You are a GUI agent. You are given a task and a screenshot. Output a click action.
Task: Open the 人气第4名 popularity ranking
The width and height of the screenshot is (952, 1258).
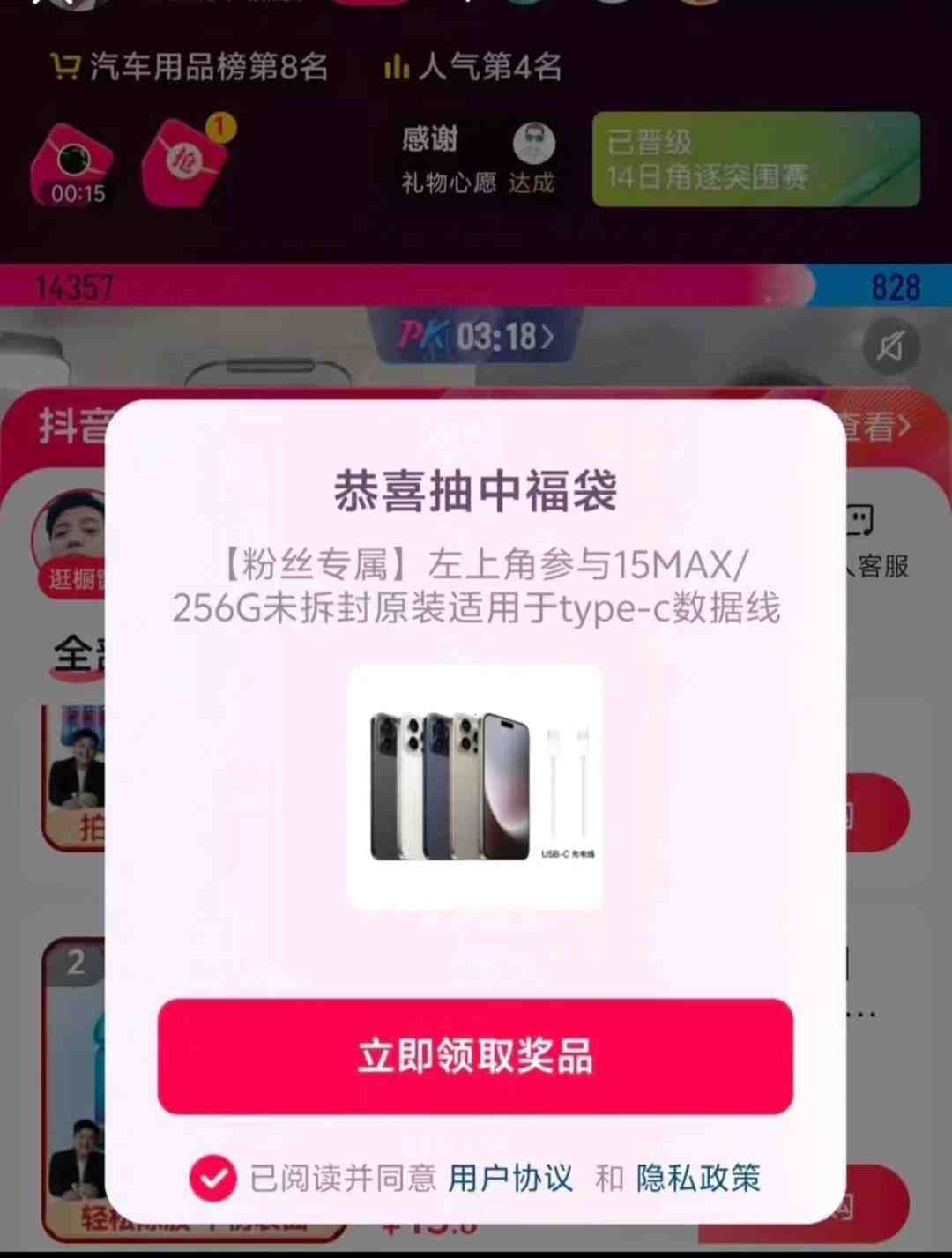coord(474,67)
